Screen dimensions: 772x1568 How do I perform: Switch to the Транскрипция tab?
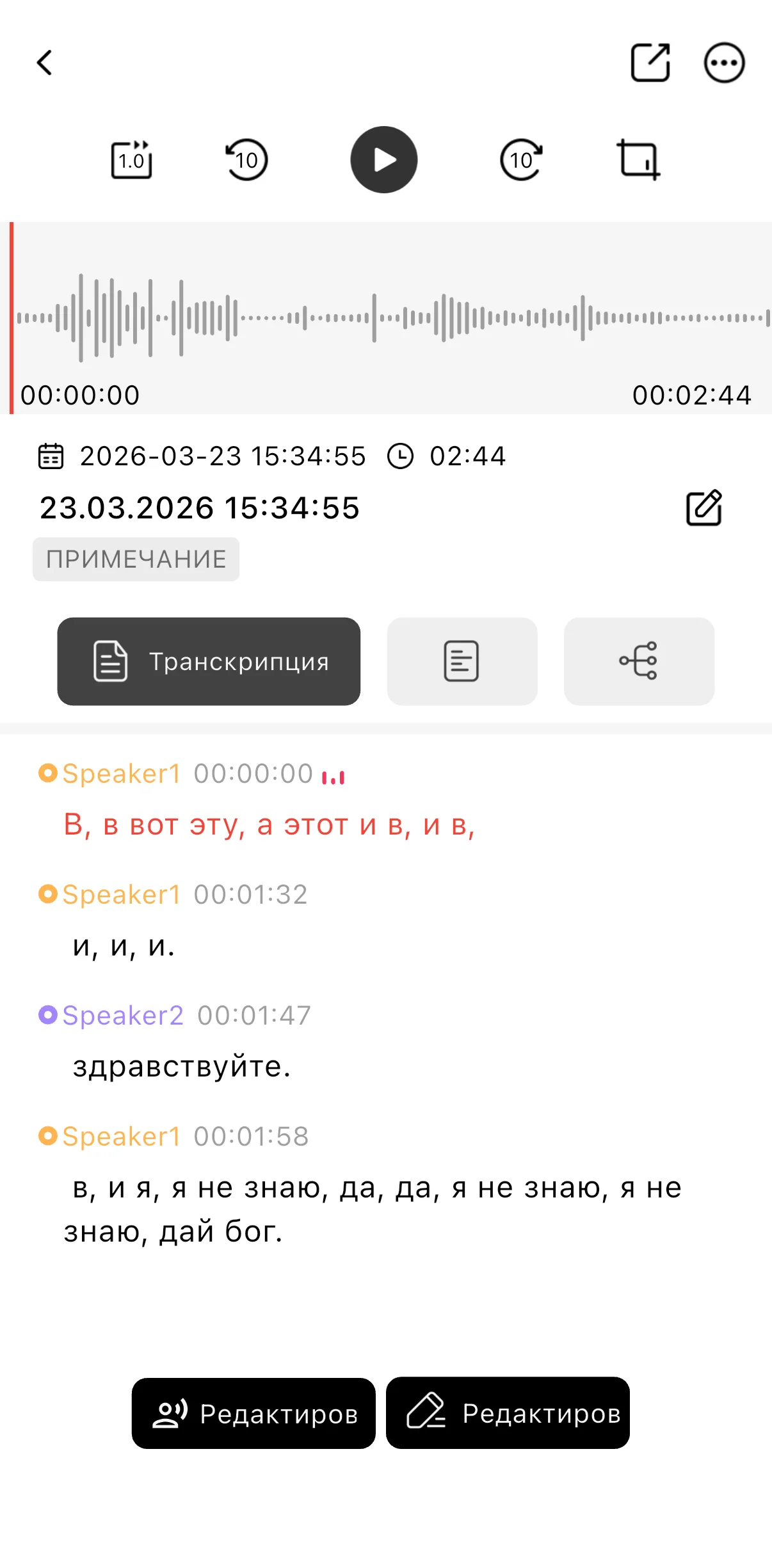coord(209,662)
